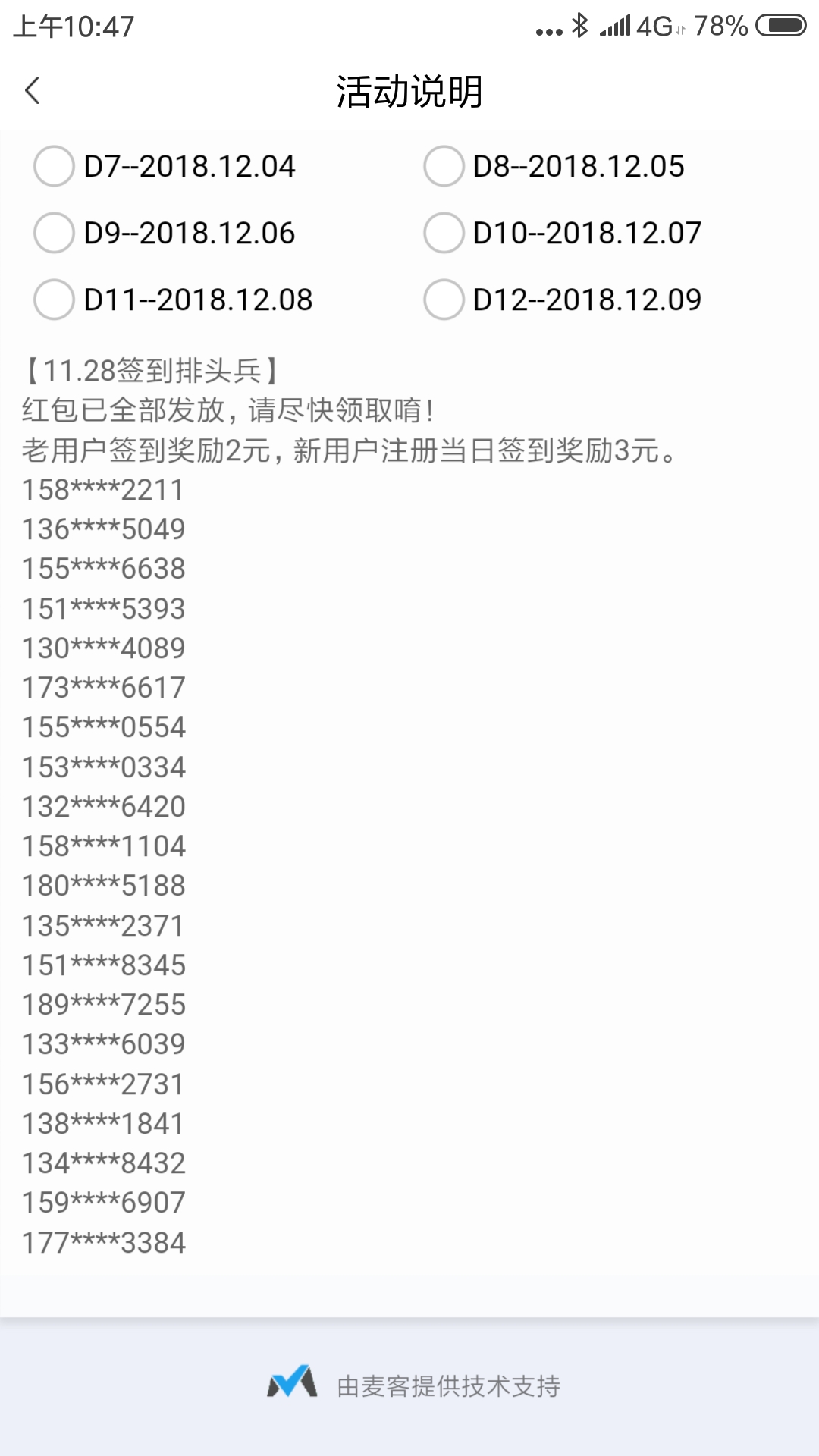Select the D7--2018.12.04 radio option

click(55, 166)
